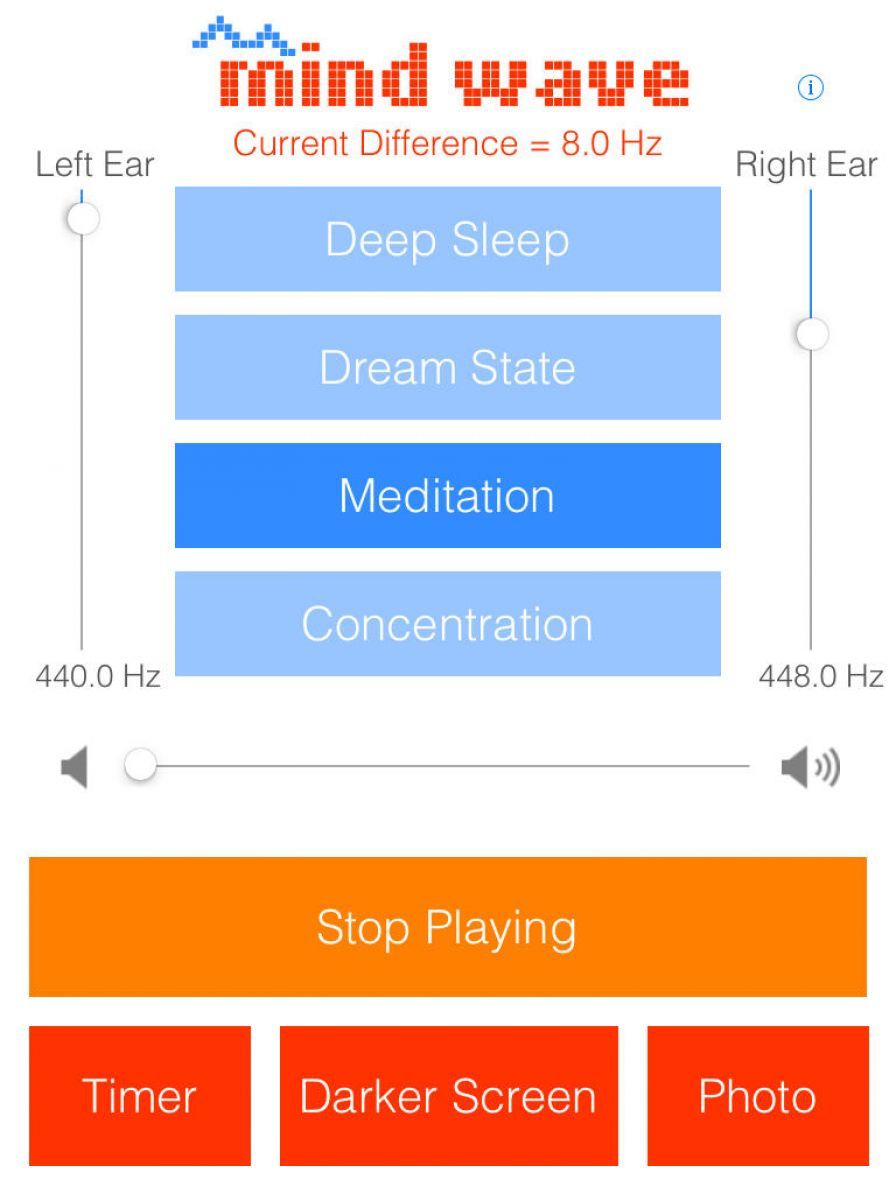
Task: Open the Photo option
Action: click(x=757, y=1096)
